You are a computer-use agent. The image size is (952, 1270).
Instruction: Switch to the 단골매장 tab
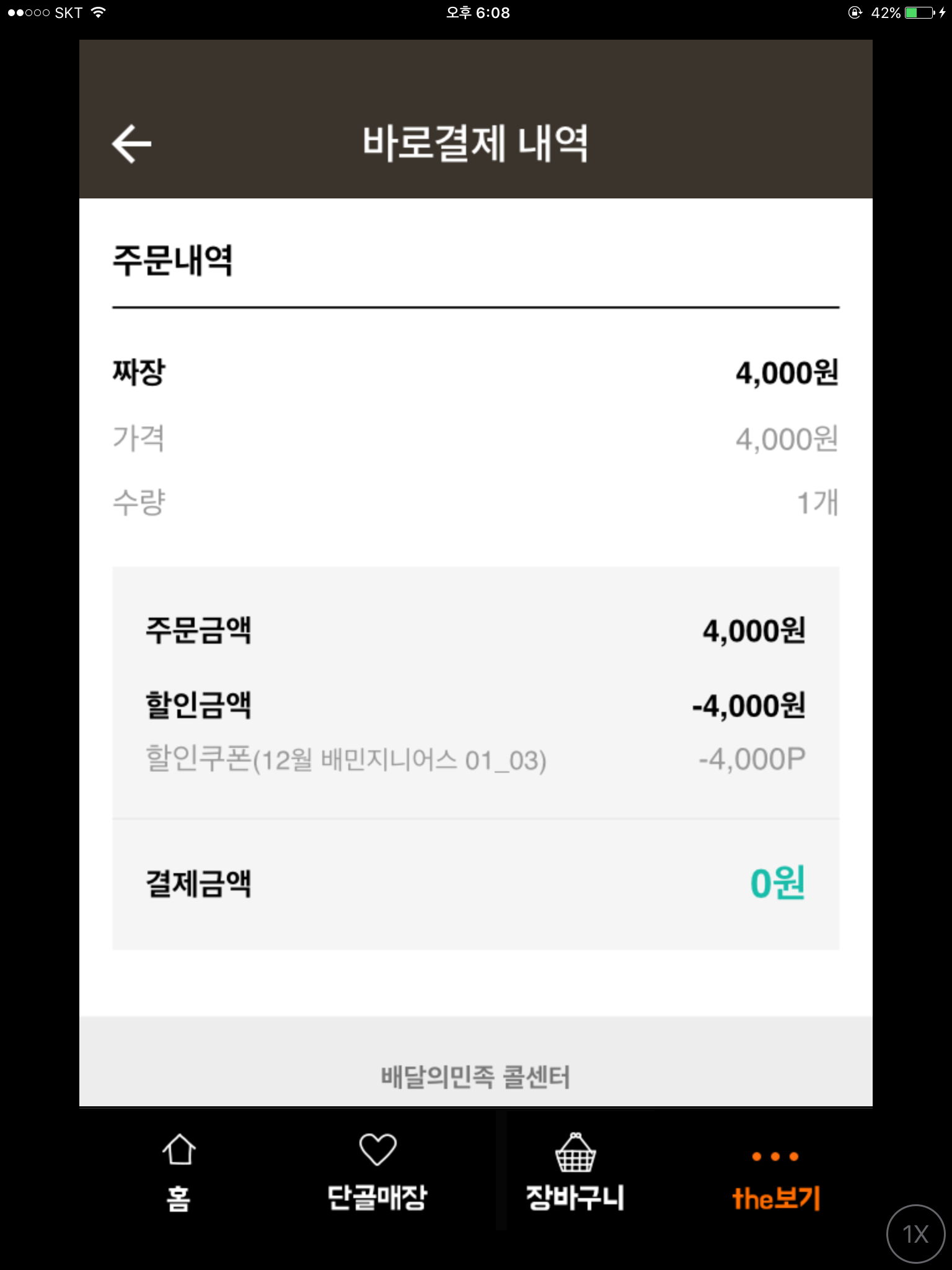377,1172
